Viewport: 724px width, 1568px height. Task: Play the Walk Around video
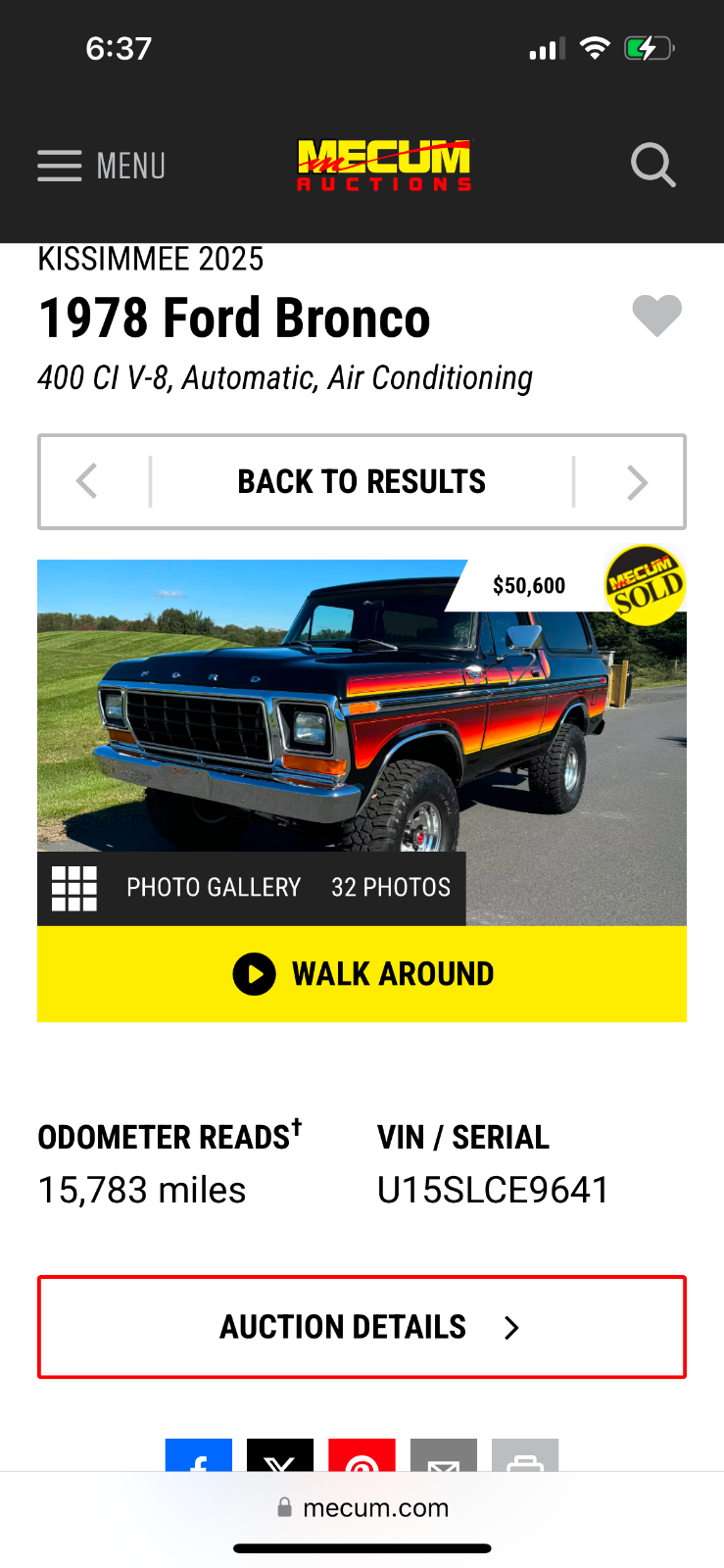362,974
